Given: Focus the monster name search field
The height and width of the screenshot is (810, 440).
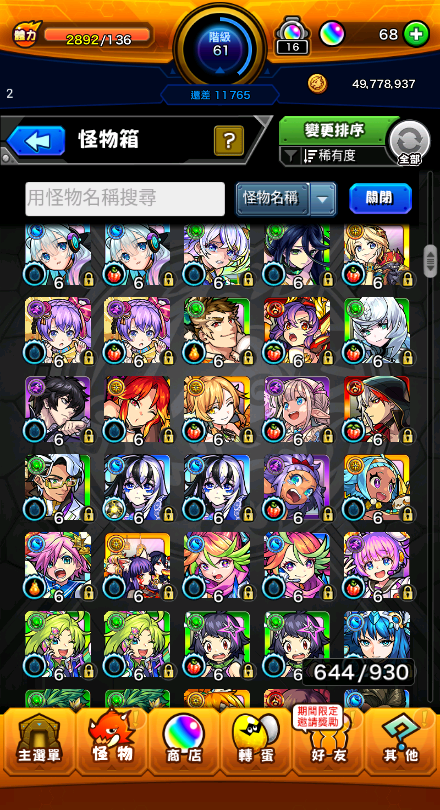Looking at the screenshot, I should [x=125, y=199].
